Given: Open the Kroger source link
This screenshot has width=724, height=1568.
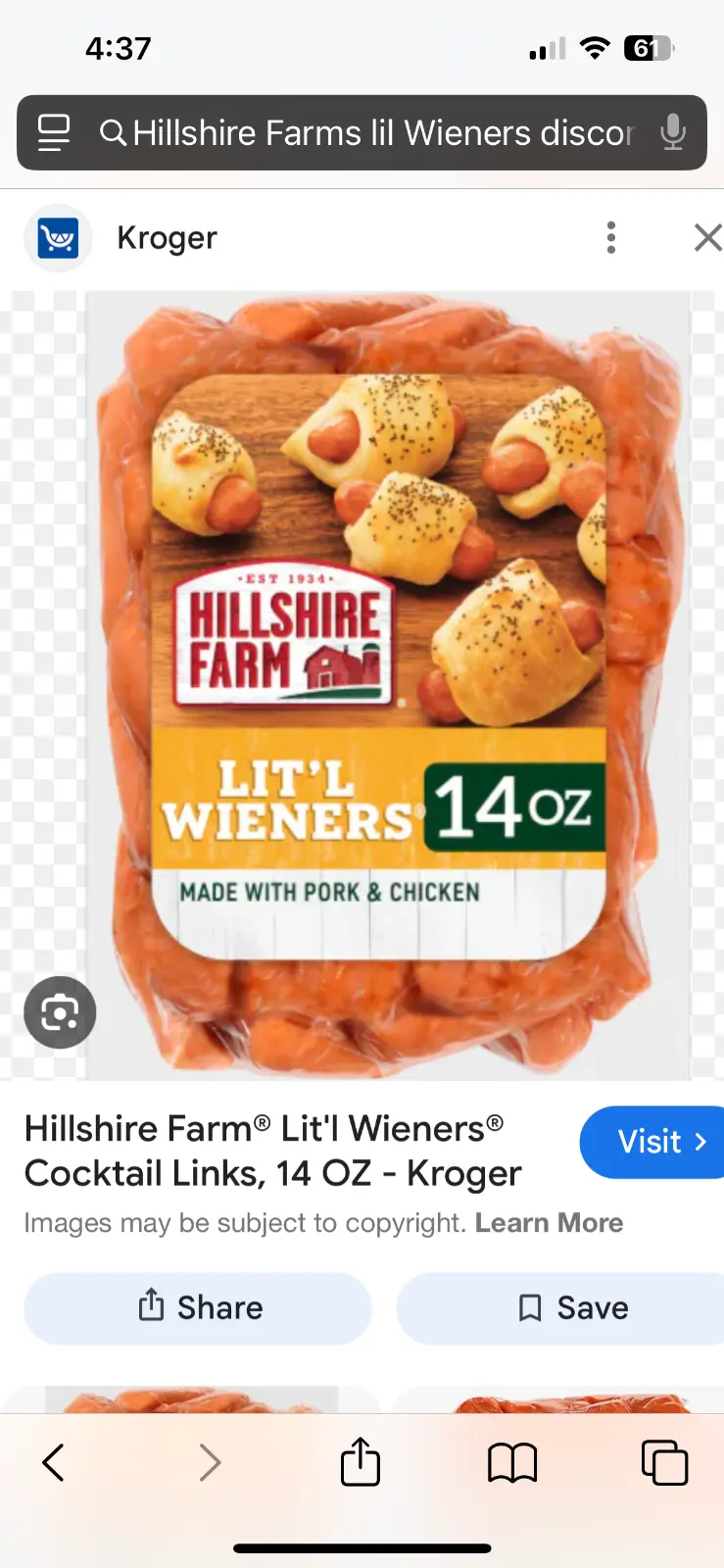Looking at the screenshot, I should tap(167, 238).
